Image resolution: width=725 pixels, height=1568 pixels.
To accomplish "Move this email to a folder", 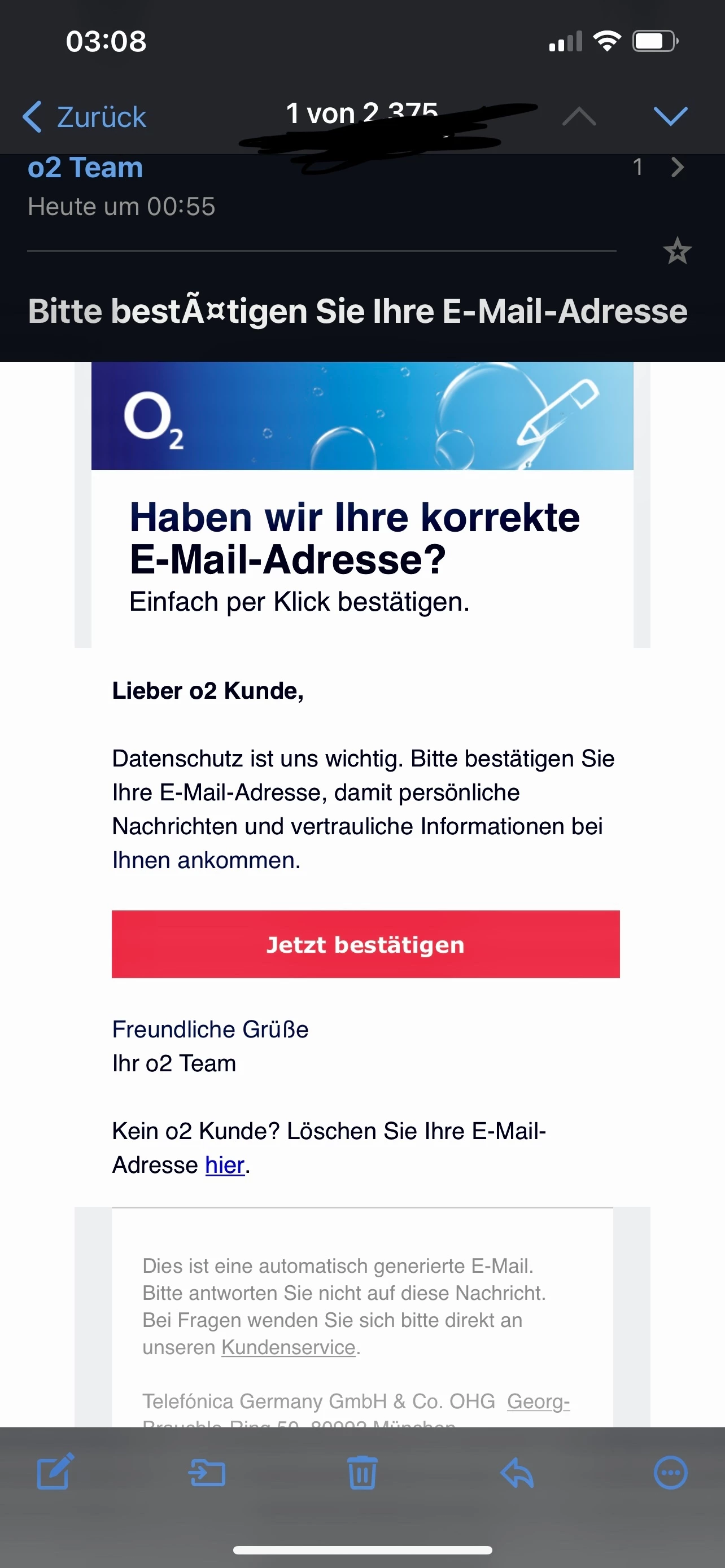I will point(207,1473).
